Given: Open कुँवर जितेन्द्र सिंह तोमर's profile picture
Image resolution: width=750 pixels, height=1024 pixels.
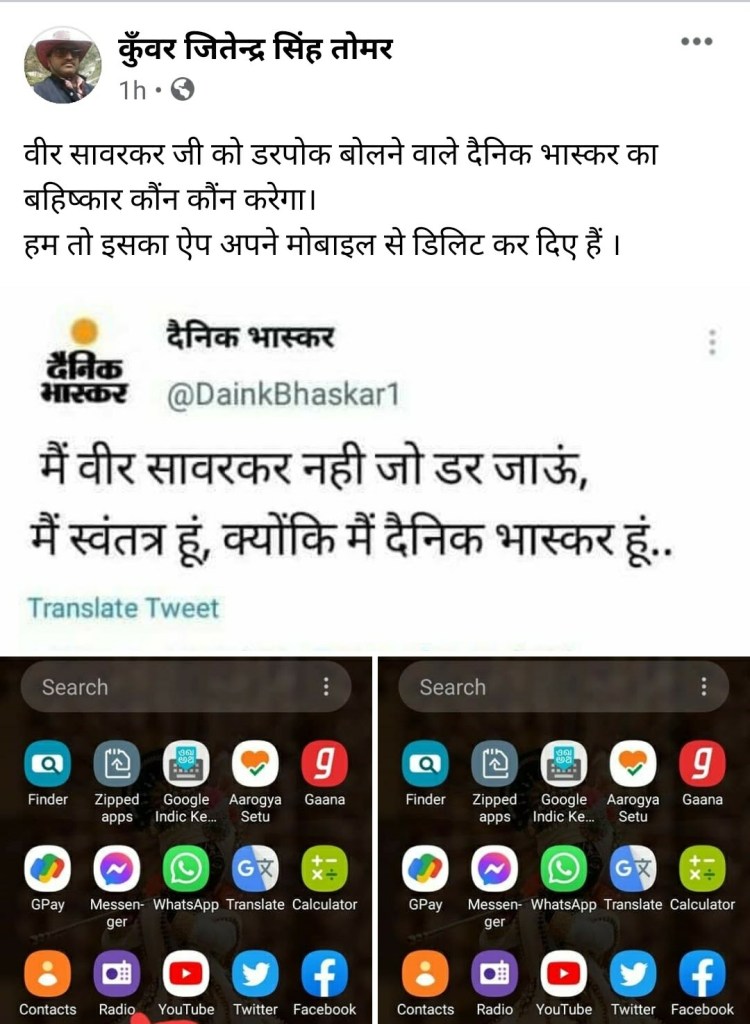Looking at the screenshot, I should pos(63,65).
